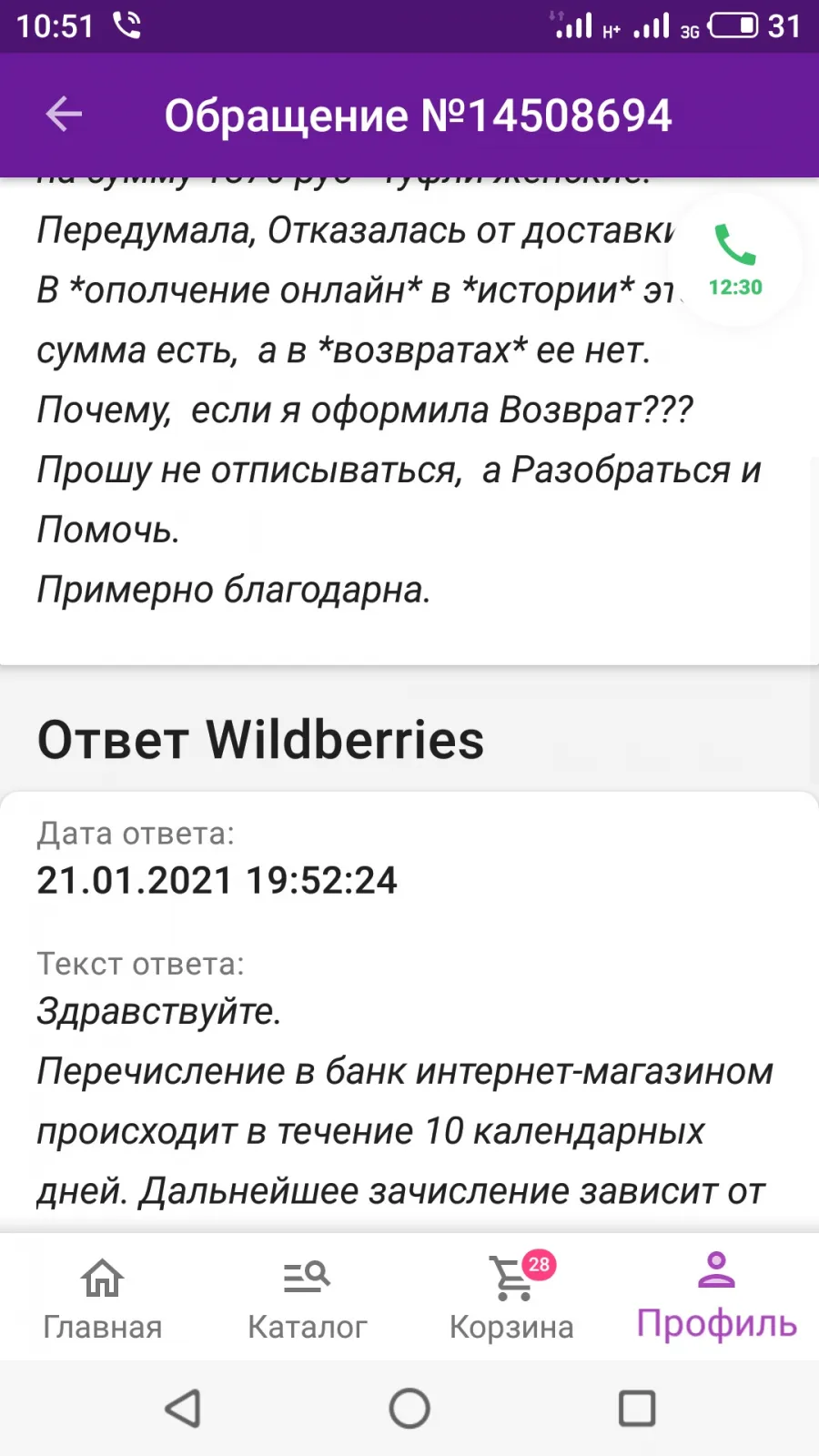This screenshot has height=1456, width=819.
Task: Open the recent apps square
Action: (637, 1408)
